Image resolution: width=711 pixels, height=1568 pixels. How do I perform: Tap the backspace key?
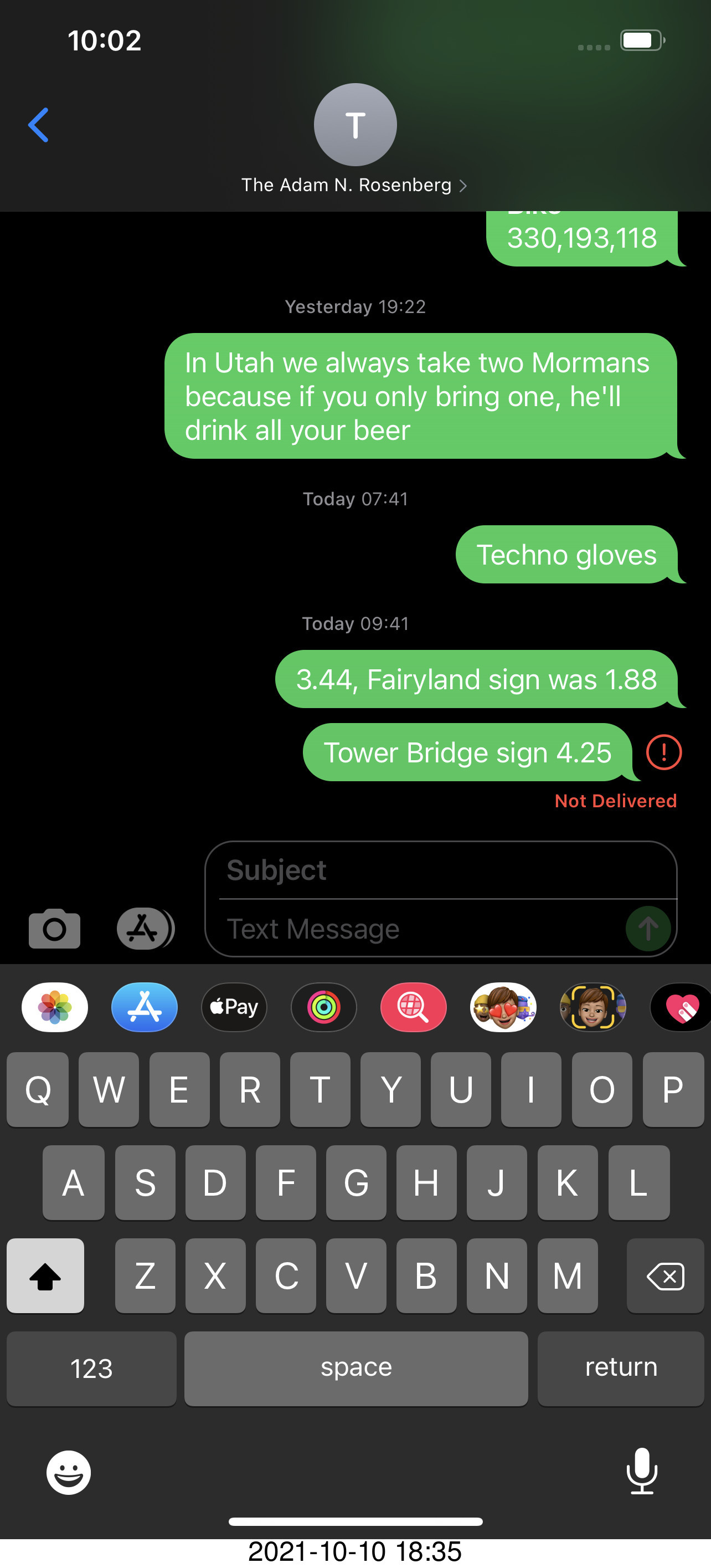coord(665,1276)
